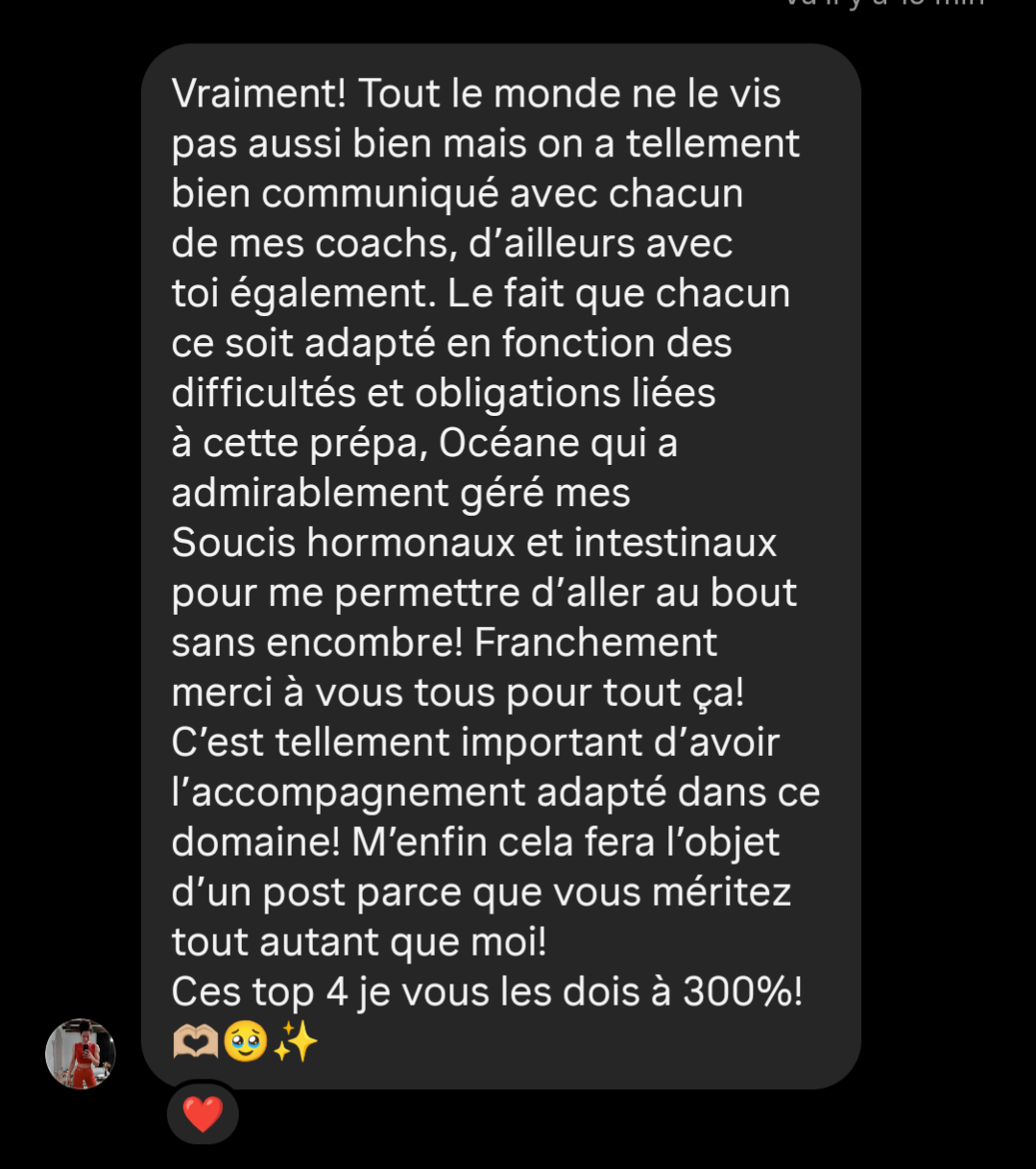Open the sender's profile picture beside the message
This screenshot has width=1036, height=1169.
(81, 1054)
